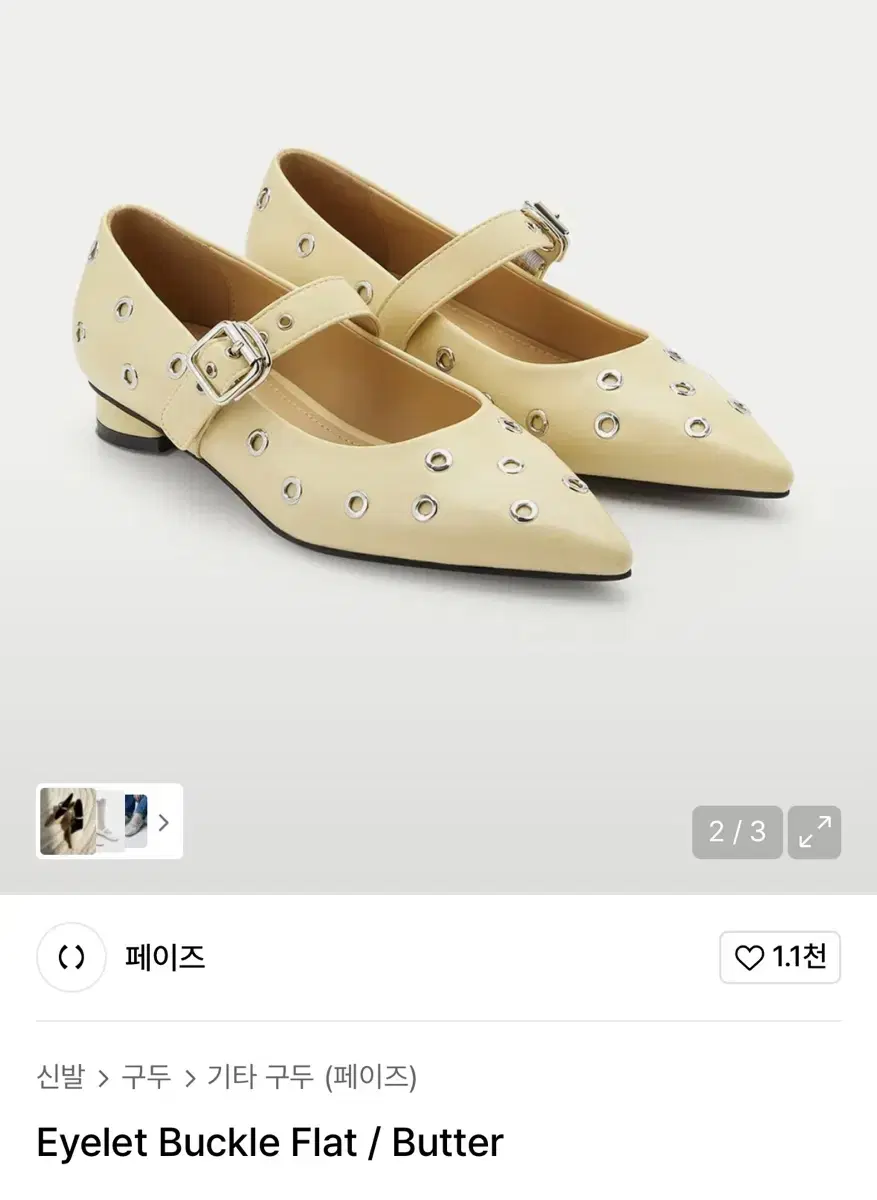Open fullscreen view with the expand arrows icon
877x1200 pixels.
click(x=814, y=831)
